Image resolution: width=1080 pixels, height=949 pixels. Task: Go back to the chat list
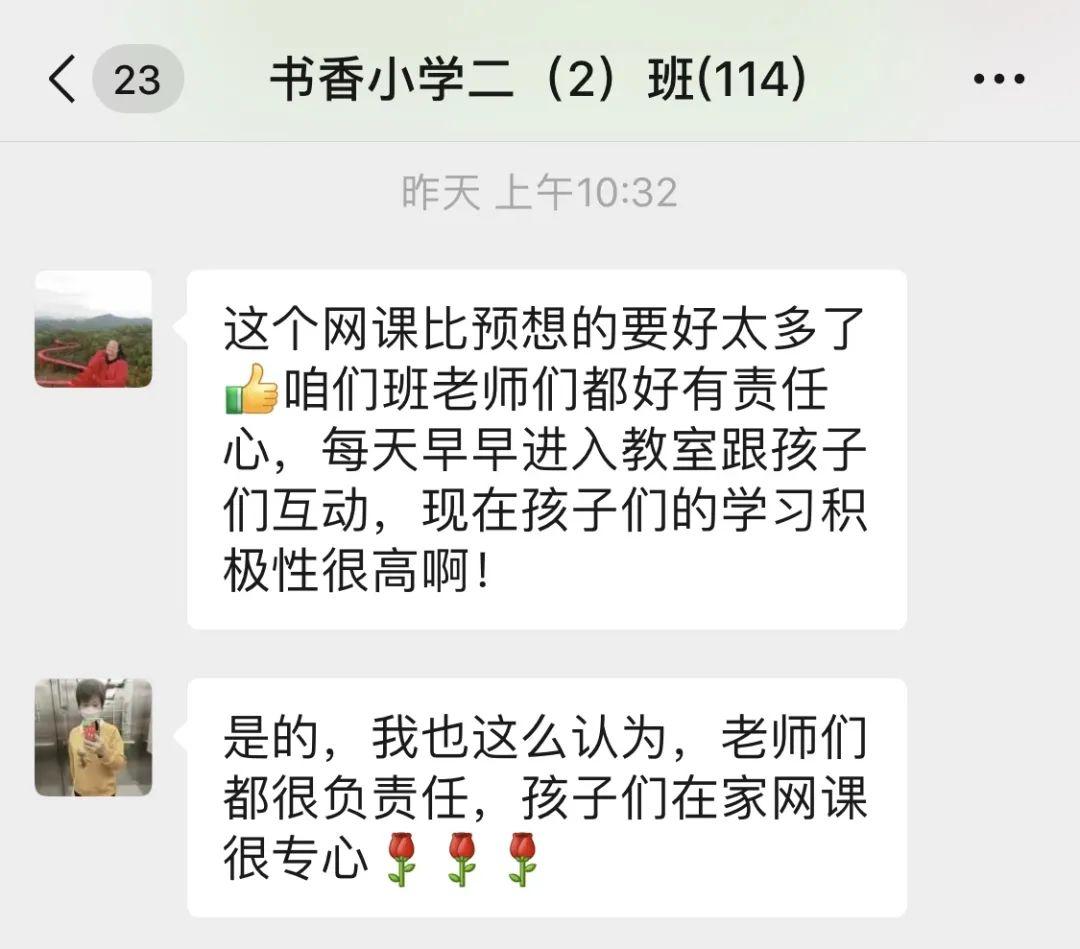point(62,79)
